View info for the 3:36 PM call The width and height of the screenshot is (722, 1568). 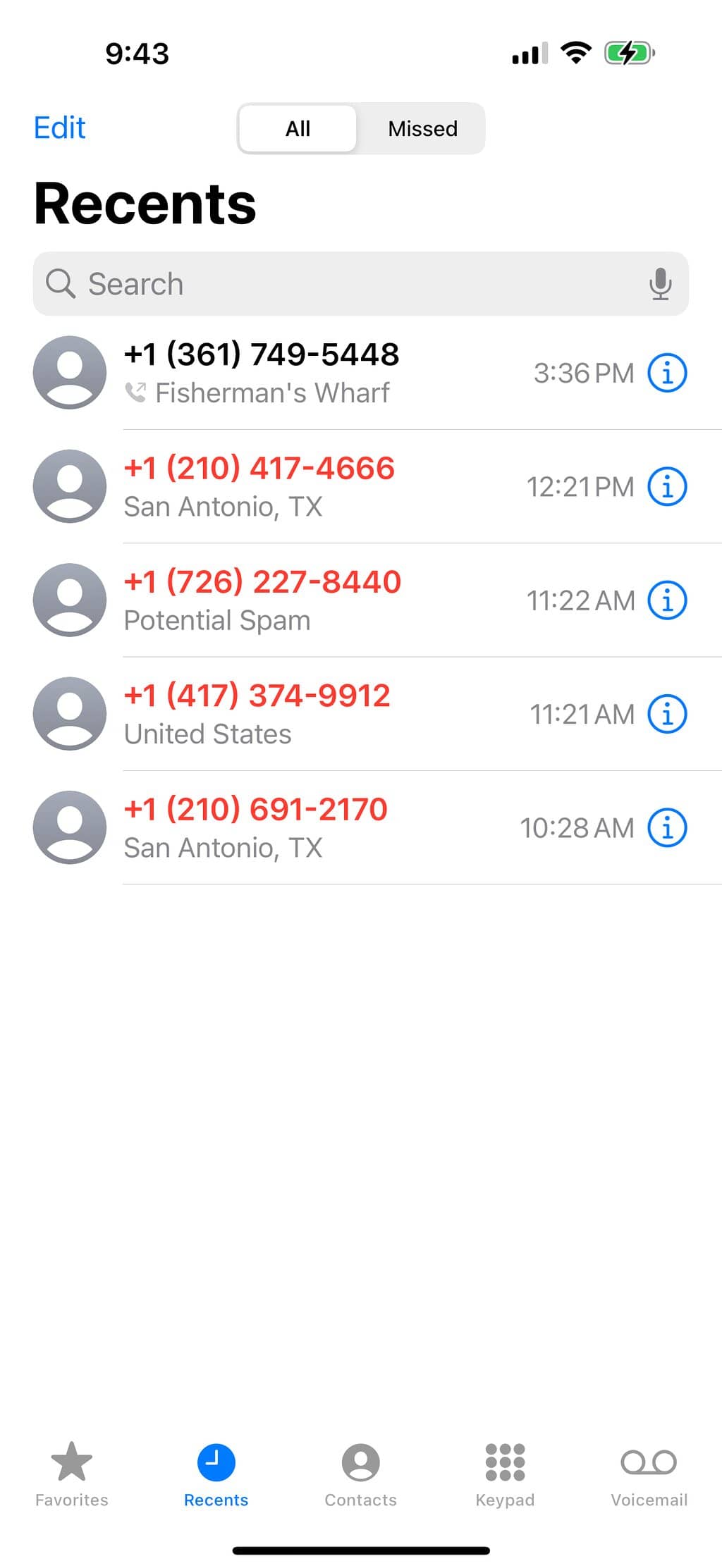[667, 373]
